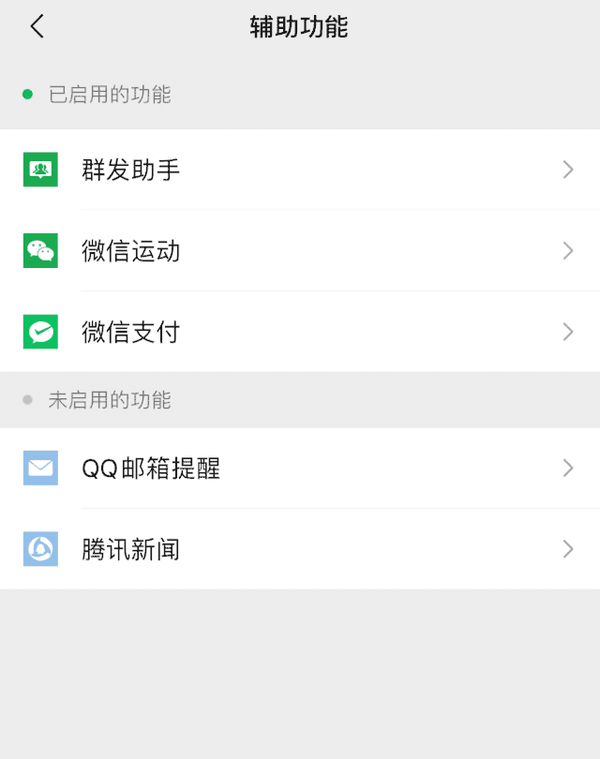Select 微信支付 row

coord(300,332)
